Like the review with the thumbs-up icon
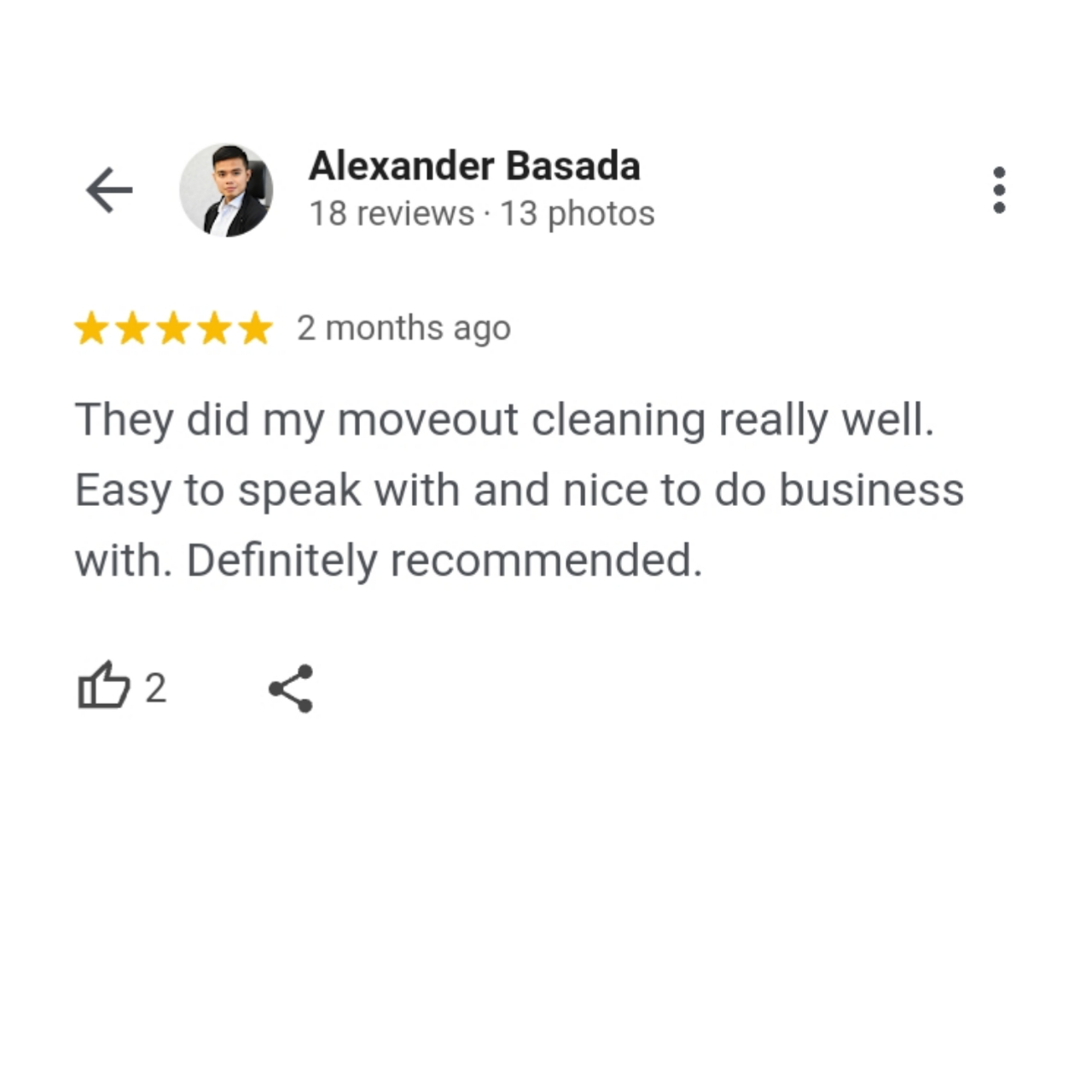Viewport: 1092px width, 1092px height. pos(104,687)
